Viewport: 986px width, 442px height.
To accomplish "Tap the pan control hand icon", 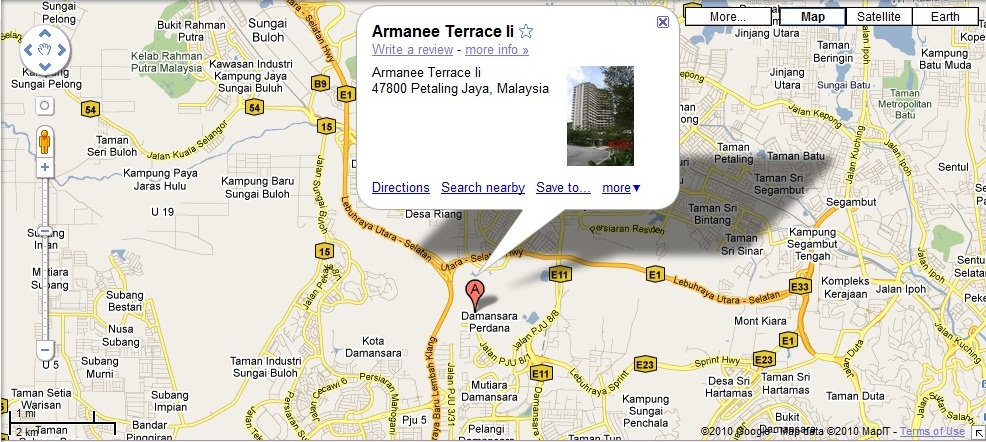I will [x=44, y=48].
